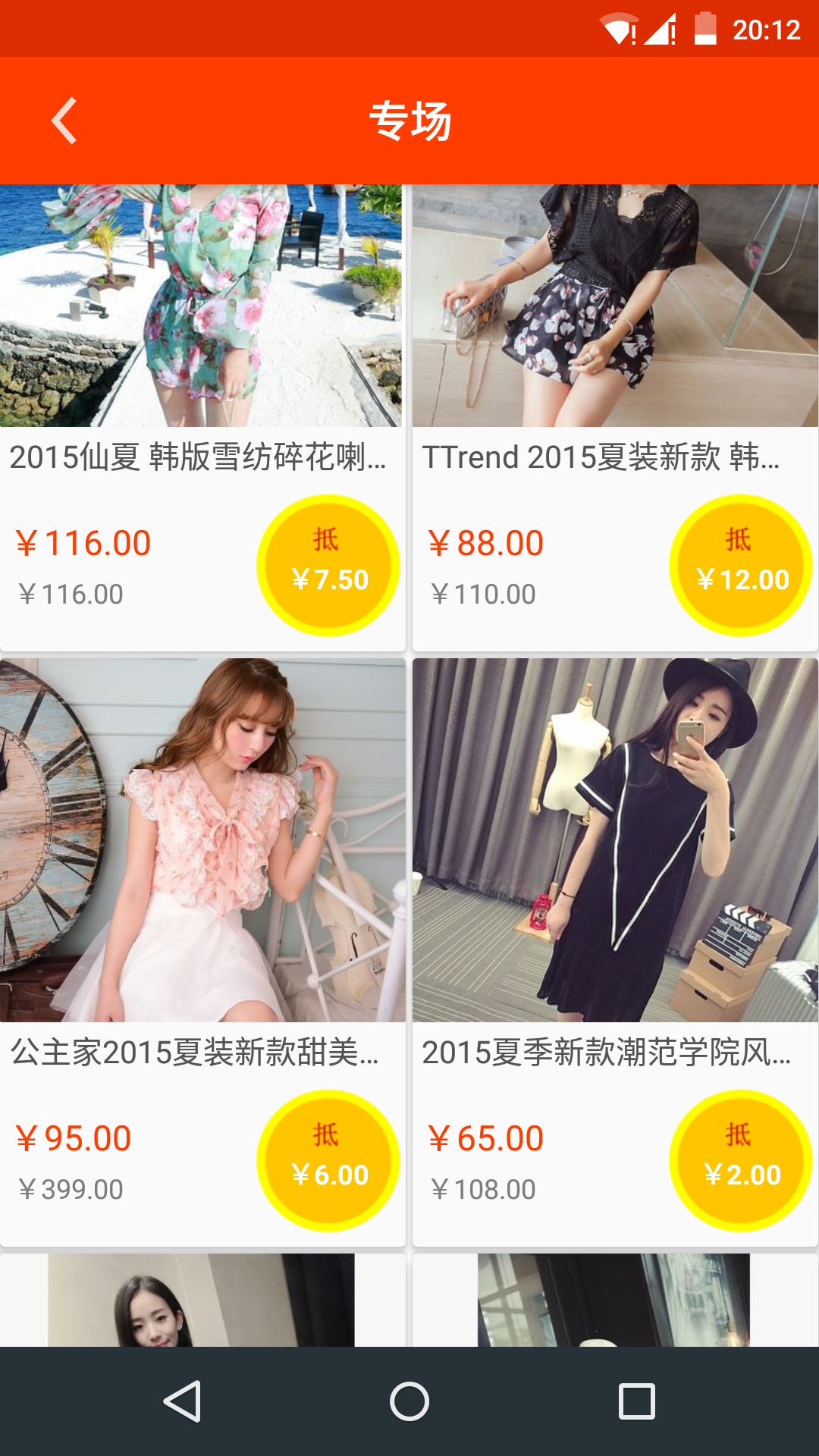819x1456 pixels.
Task: Go back using the header arrow
Action: 64,121
